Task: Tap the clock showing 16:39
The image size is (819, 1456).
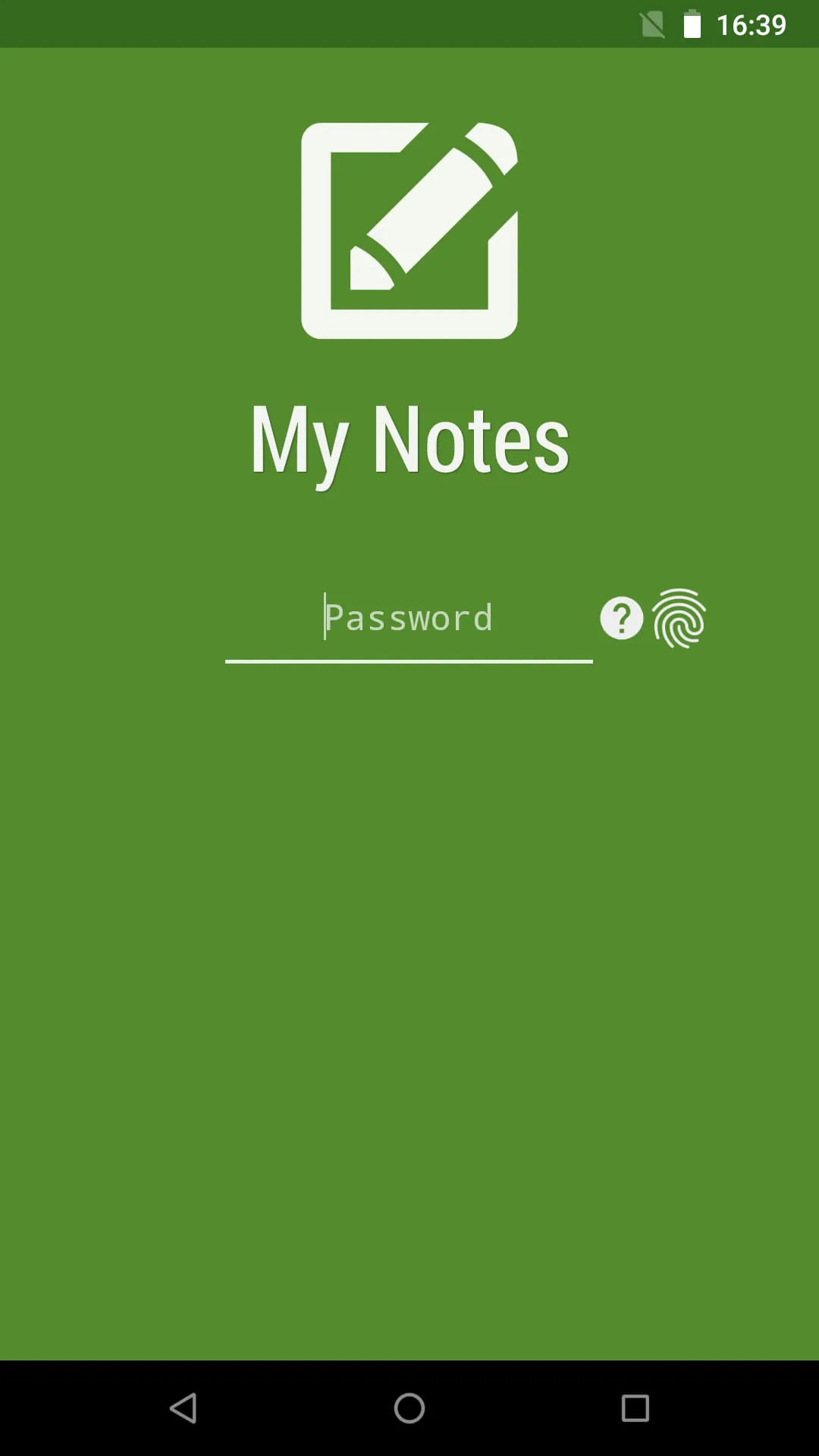Action: tap(753, 24)
